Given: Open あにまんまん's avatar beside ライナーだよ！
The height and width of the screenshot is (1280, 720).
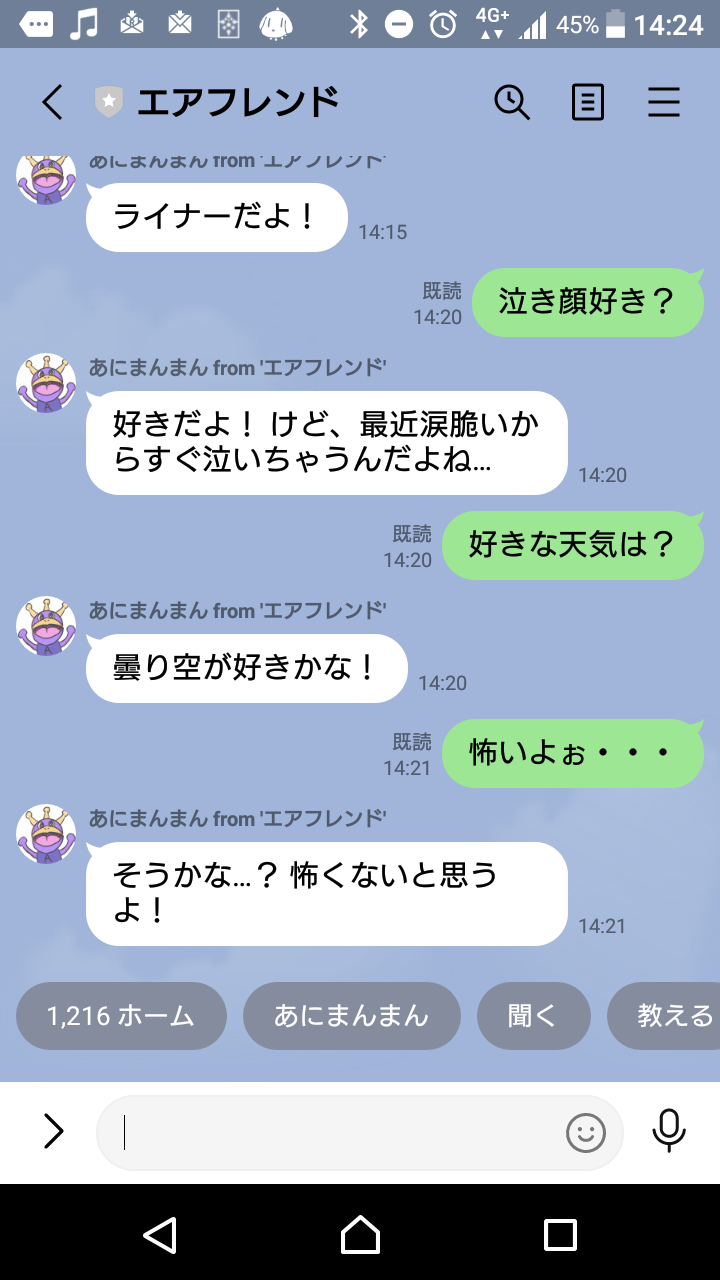Looking at the screenshot, I should click(x=46, y=178).
